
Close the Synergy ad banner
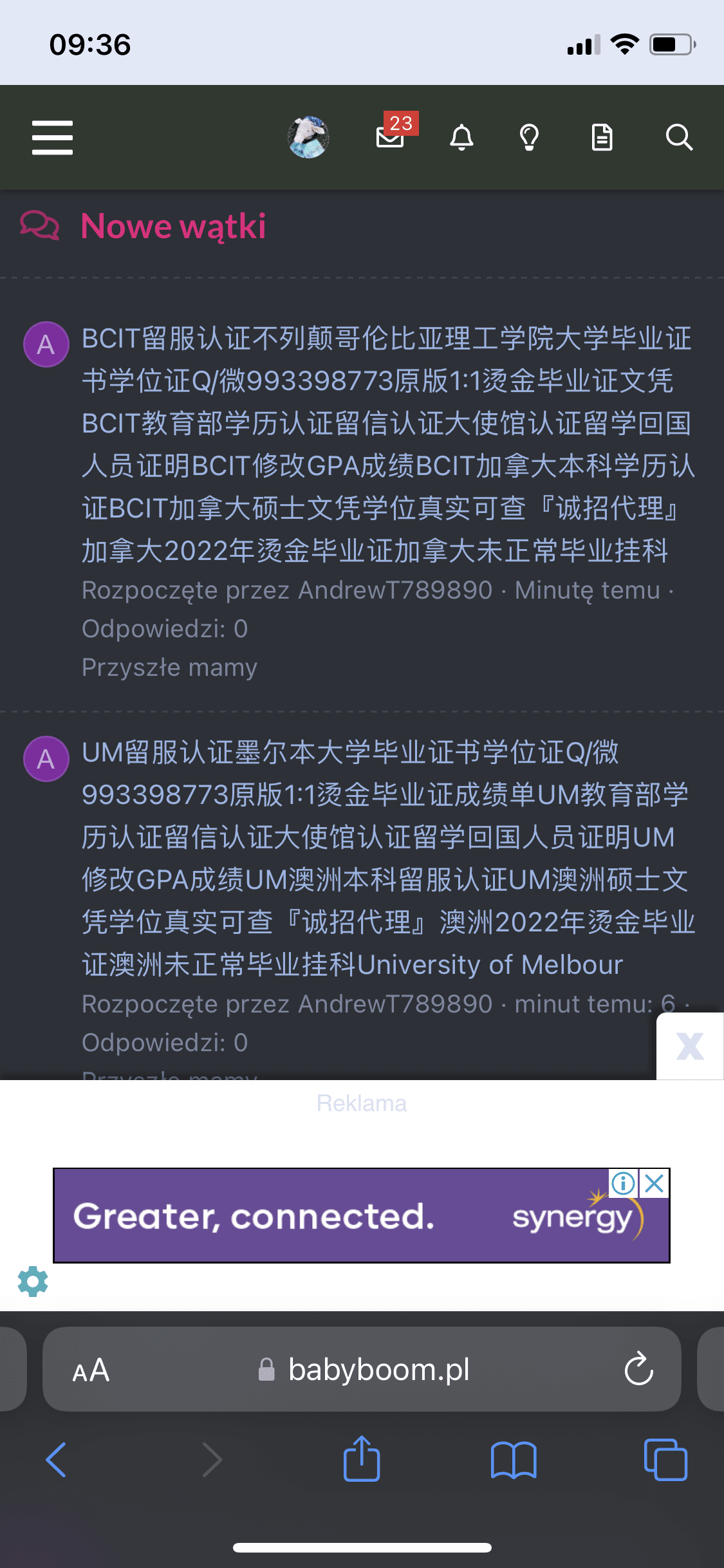654,1183
